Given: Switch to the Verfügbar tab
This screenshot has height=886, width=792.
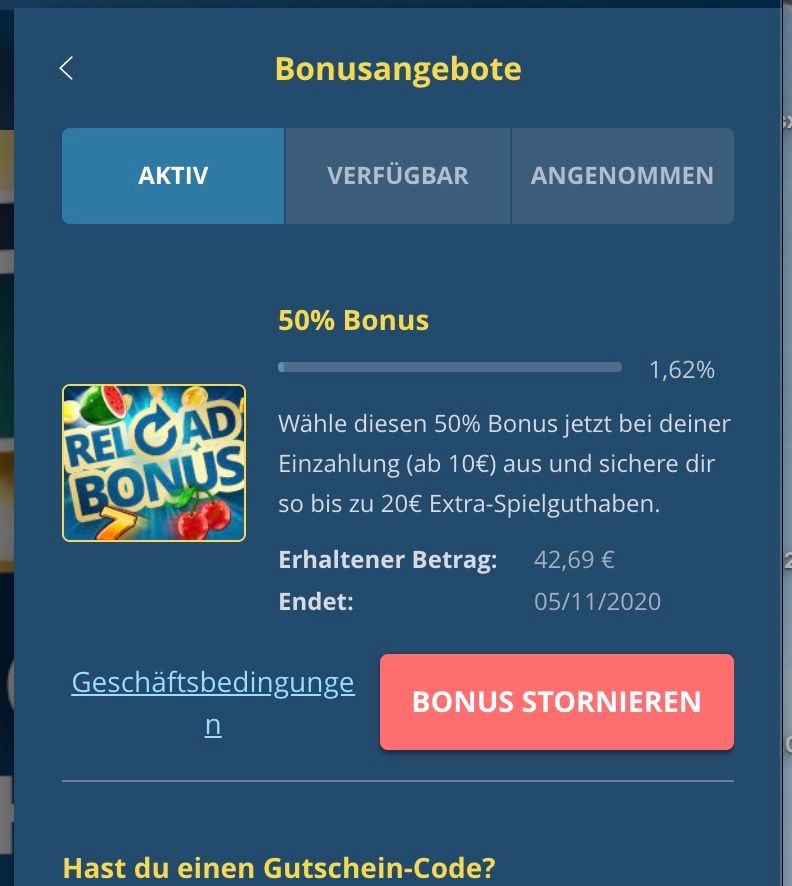Looking at the screenshot, I should tap(397, 176).
